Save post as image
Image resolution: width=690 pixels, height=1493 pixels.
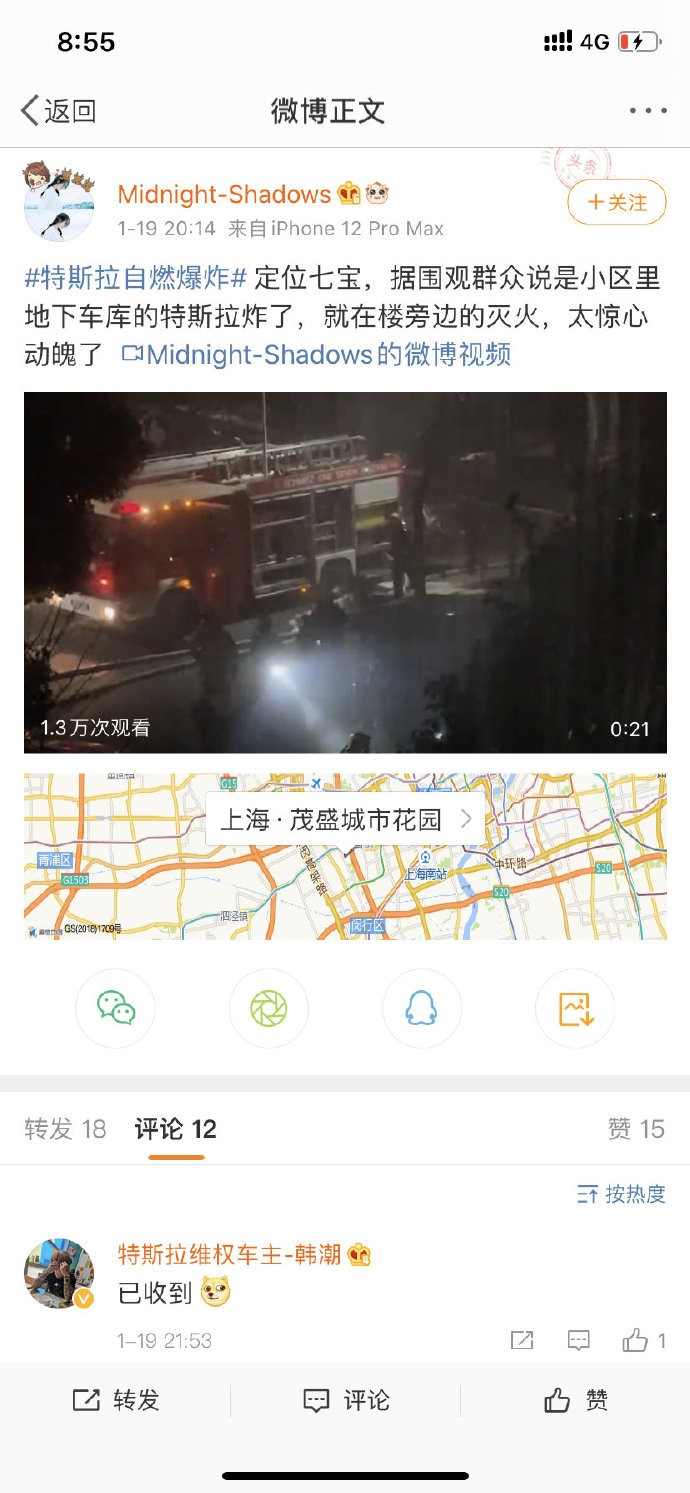pyautogui.click(x=575, y=1008)
